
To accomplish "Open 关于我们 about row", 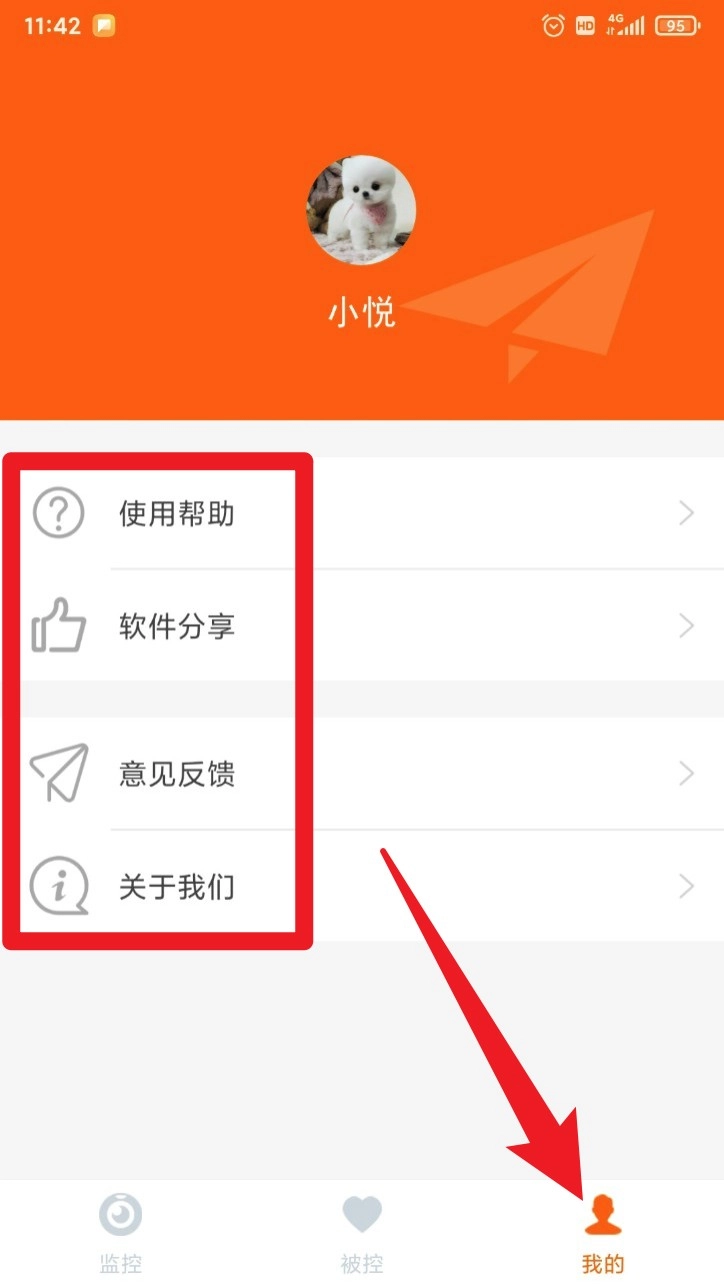I will [362, 886].
